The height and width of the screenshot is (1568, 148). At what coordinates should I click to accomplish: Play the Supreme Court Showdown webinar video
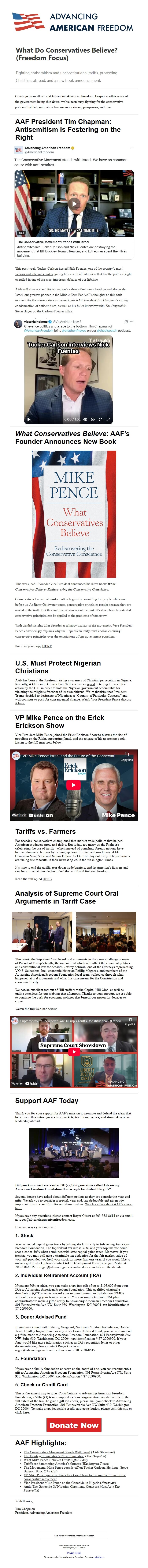pyautogui.click(x=73, y=1050)
